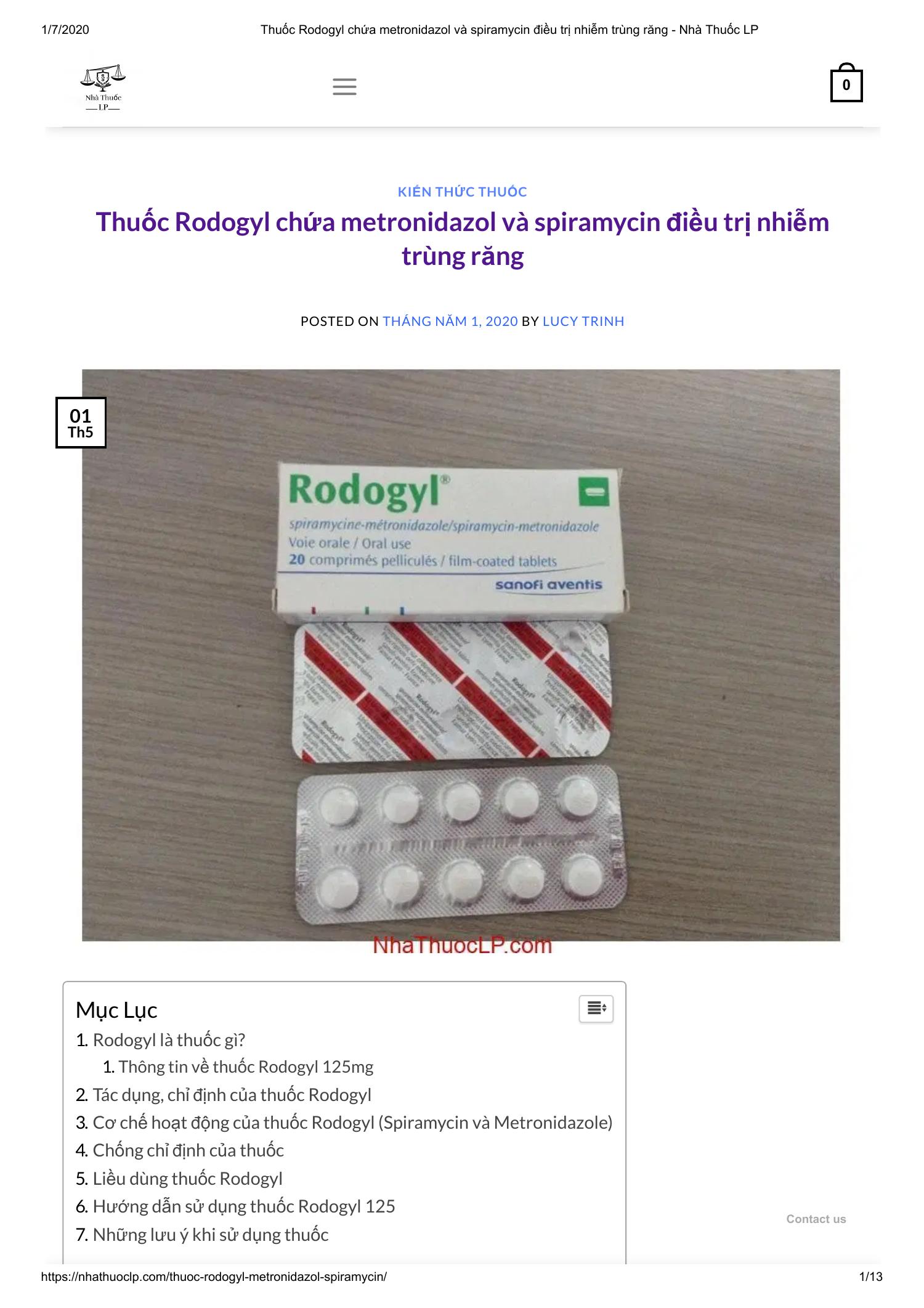This screenshot has width=924, height=1308.
Task: Go to Những lưu ý khi sử dụng thuốc
Action: point(210,1235)
